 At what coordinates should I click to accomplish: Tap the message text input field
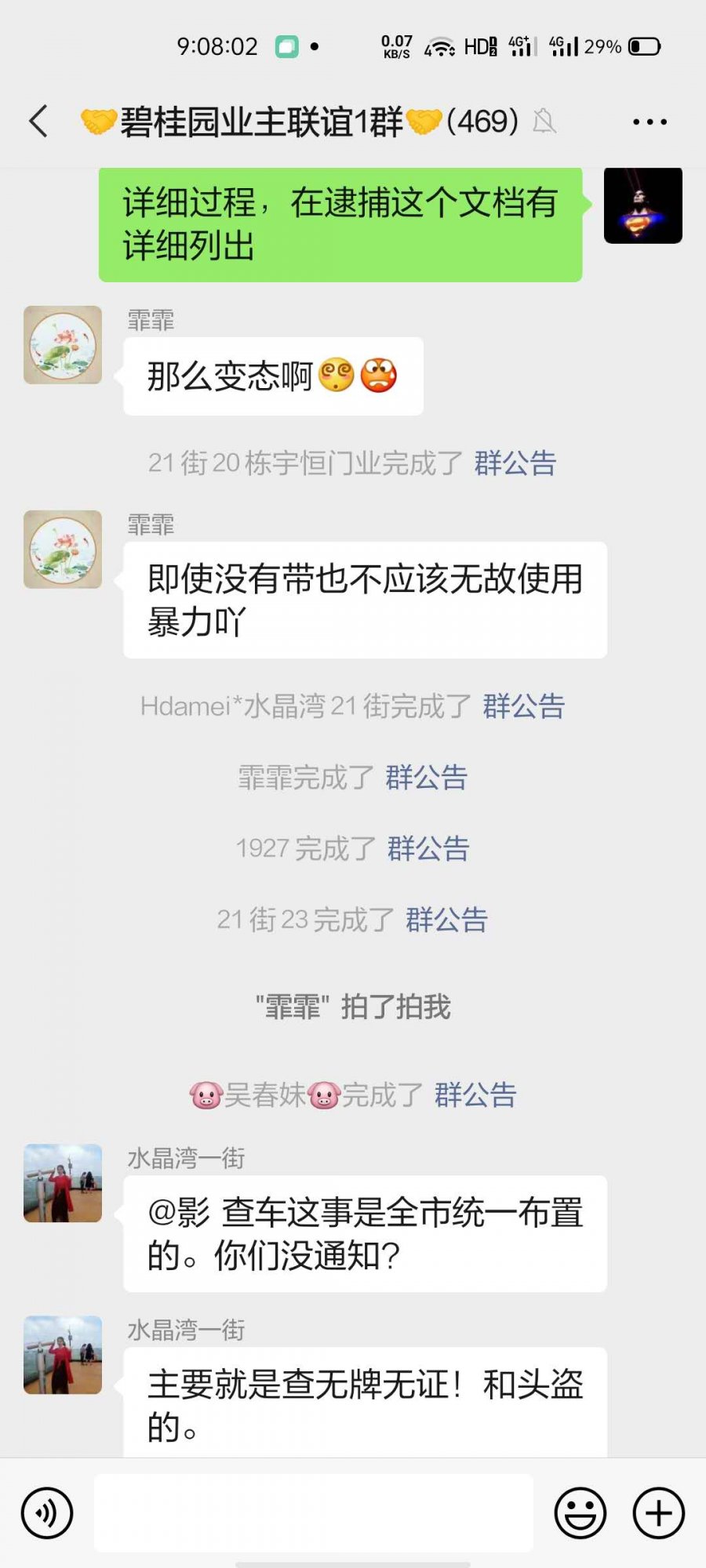(x=314, y=1513)
